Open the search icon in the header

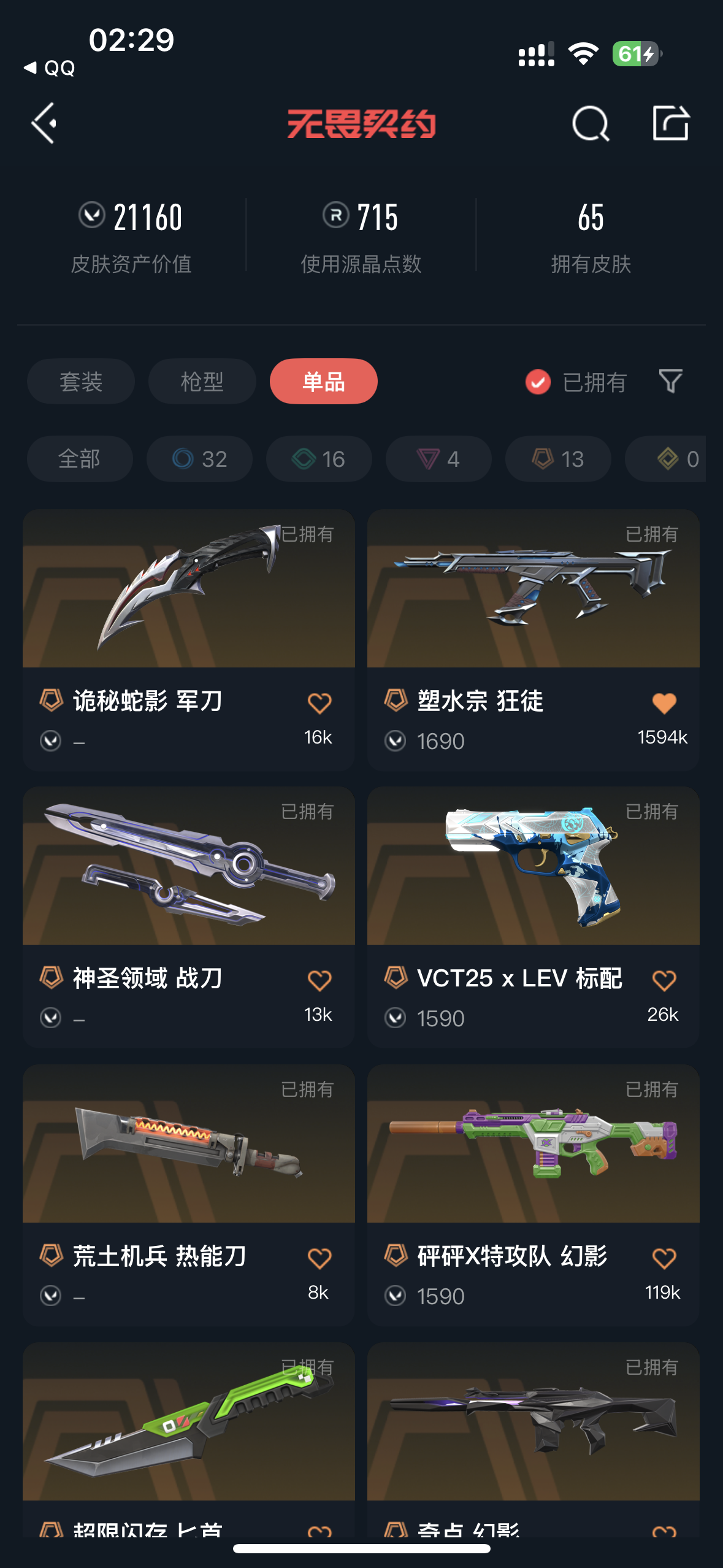(590, 124)
